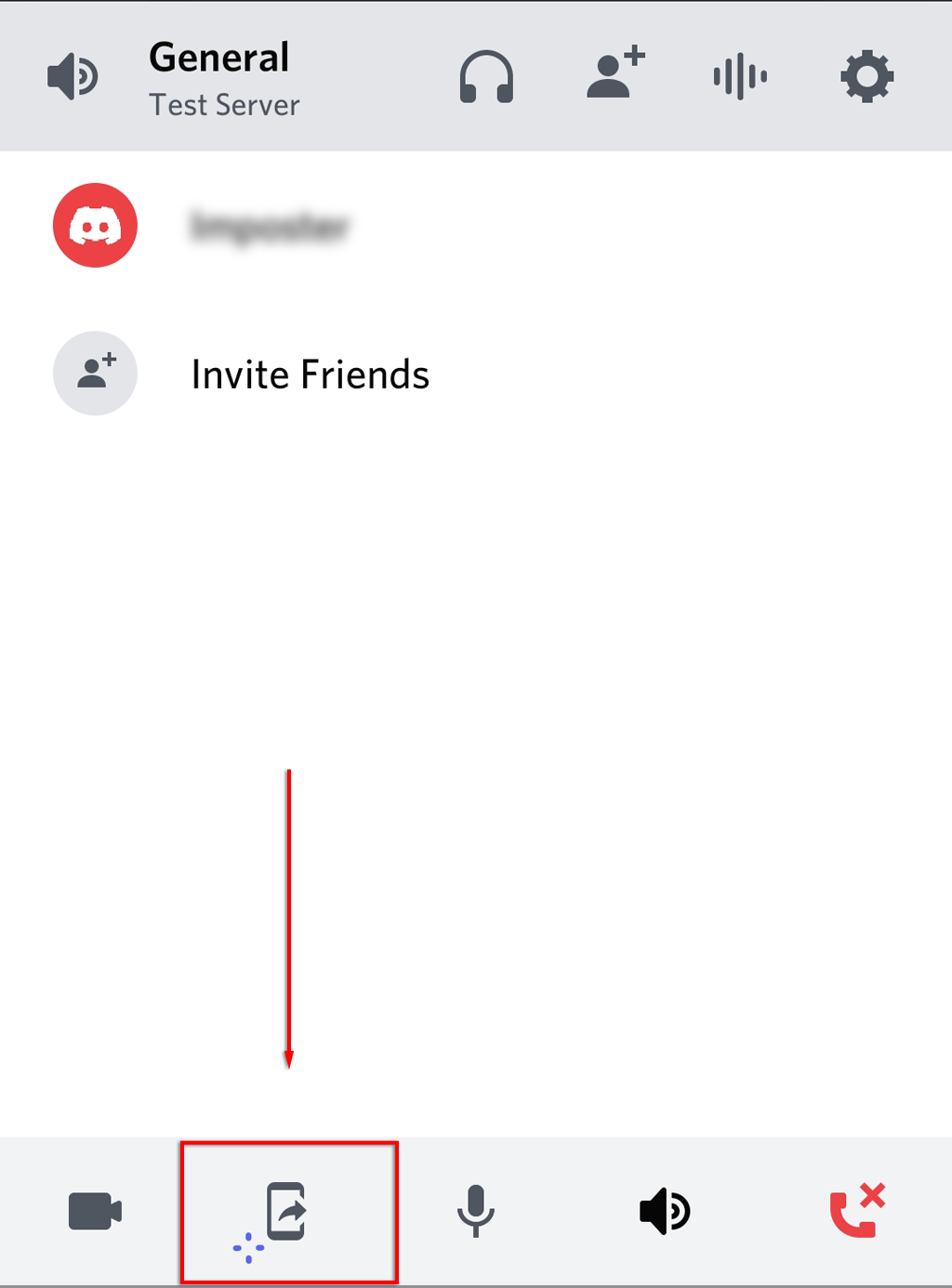952x1288 pixels.
Task: Toggle deafen with the headphones icon
Action: (x=486, y=77)
